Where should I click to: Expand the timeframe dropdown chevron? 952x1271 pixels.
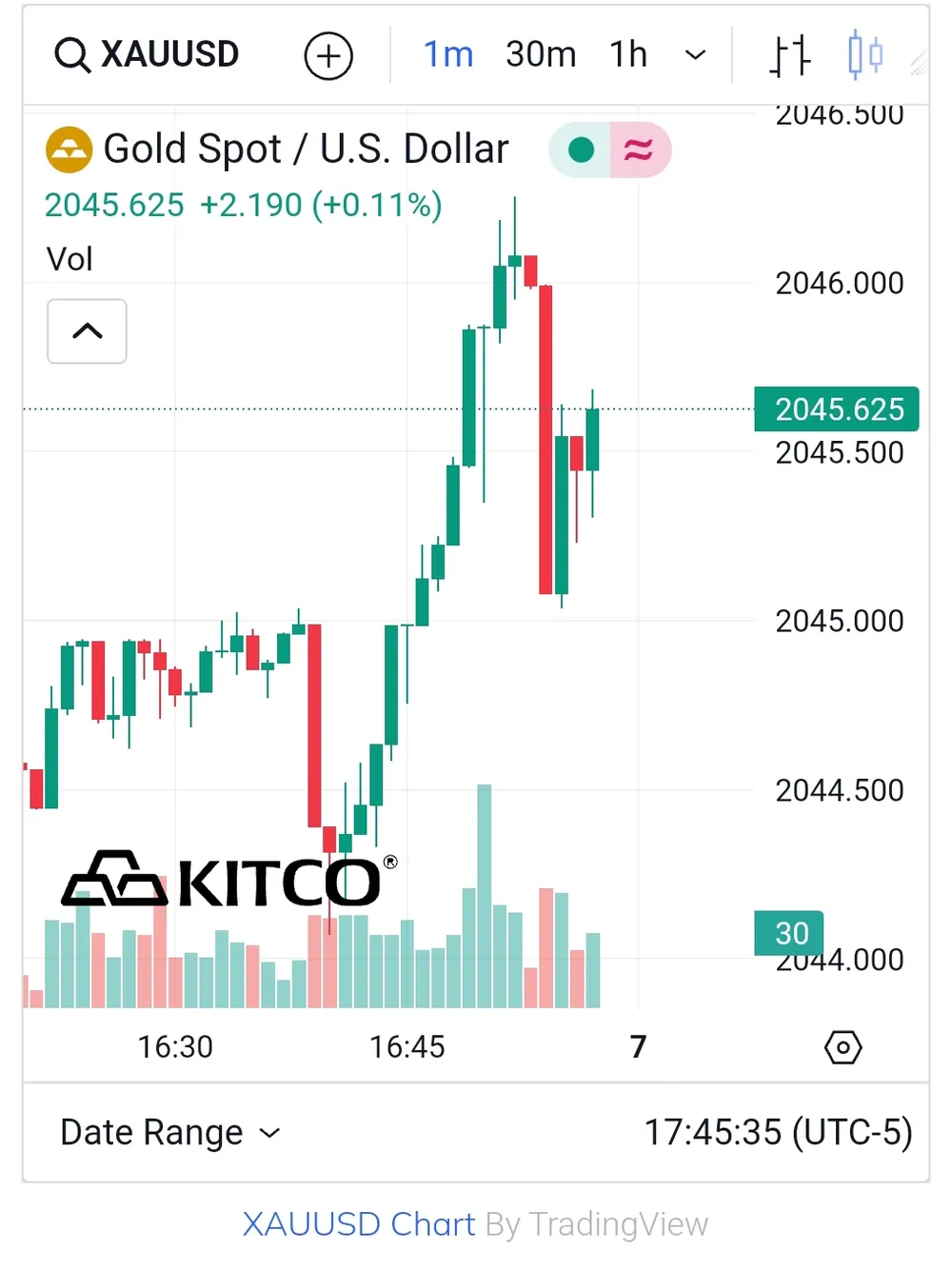(696, 55)
